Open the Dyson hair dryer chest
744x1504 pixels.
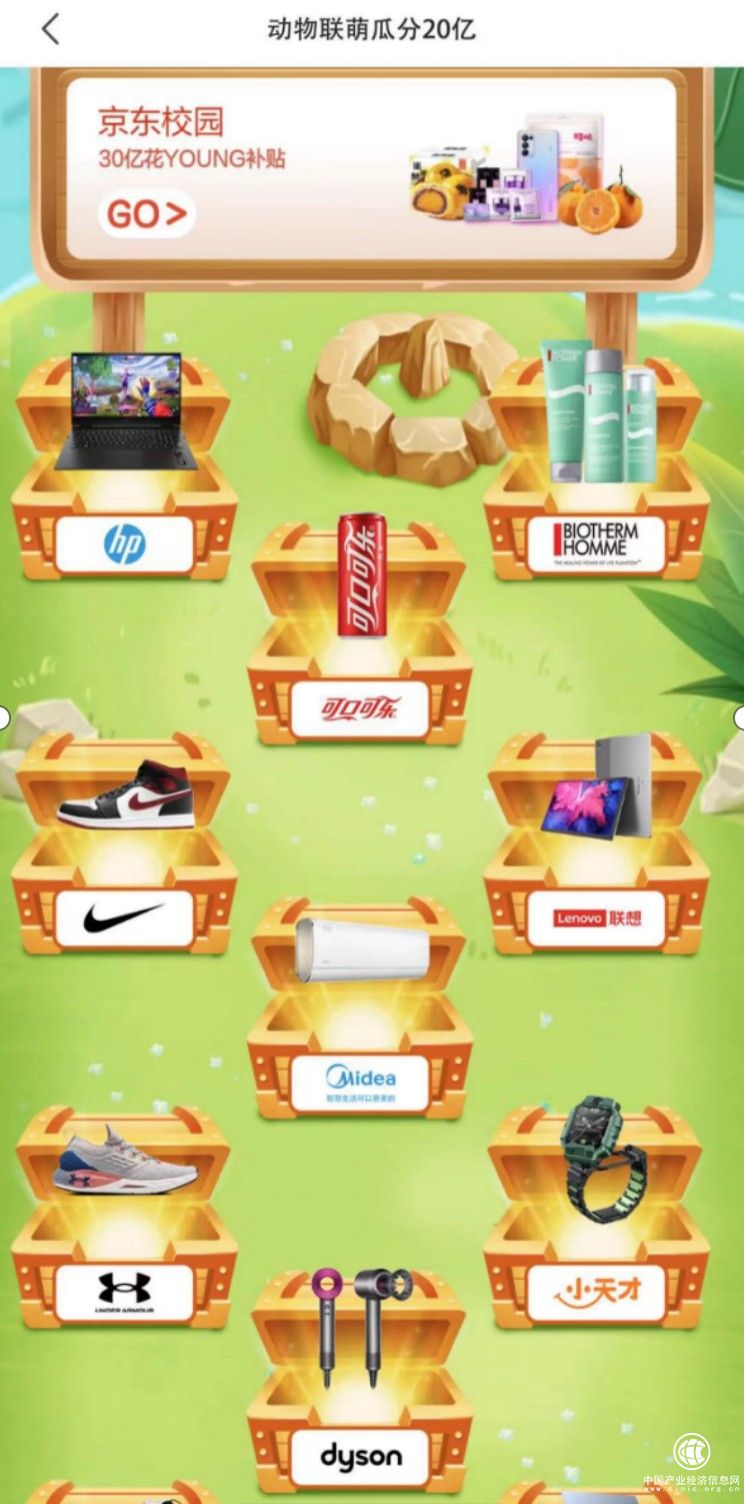[360, 1385]
